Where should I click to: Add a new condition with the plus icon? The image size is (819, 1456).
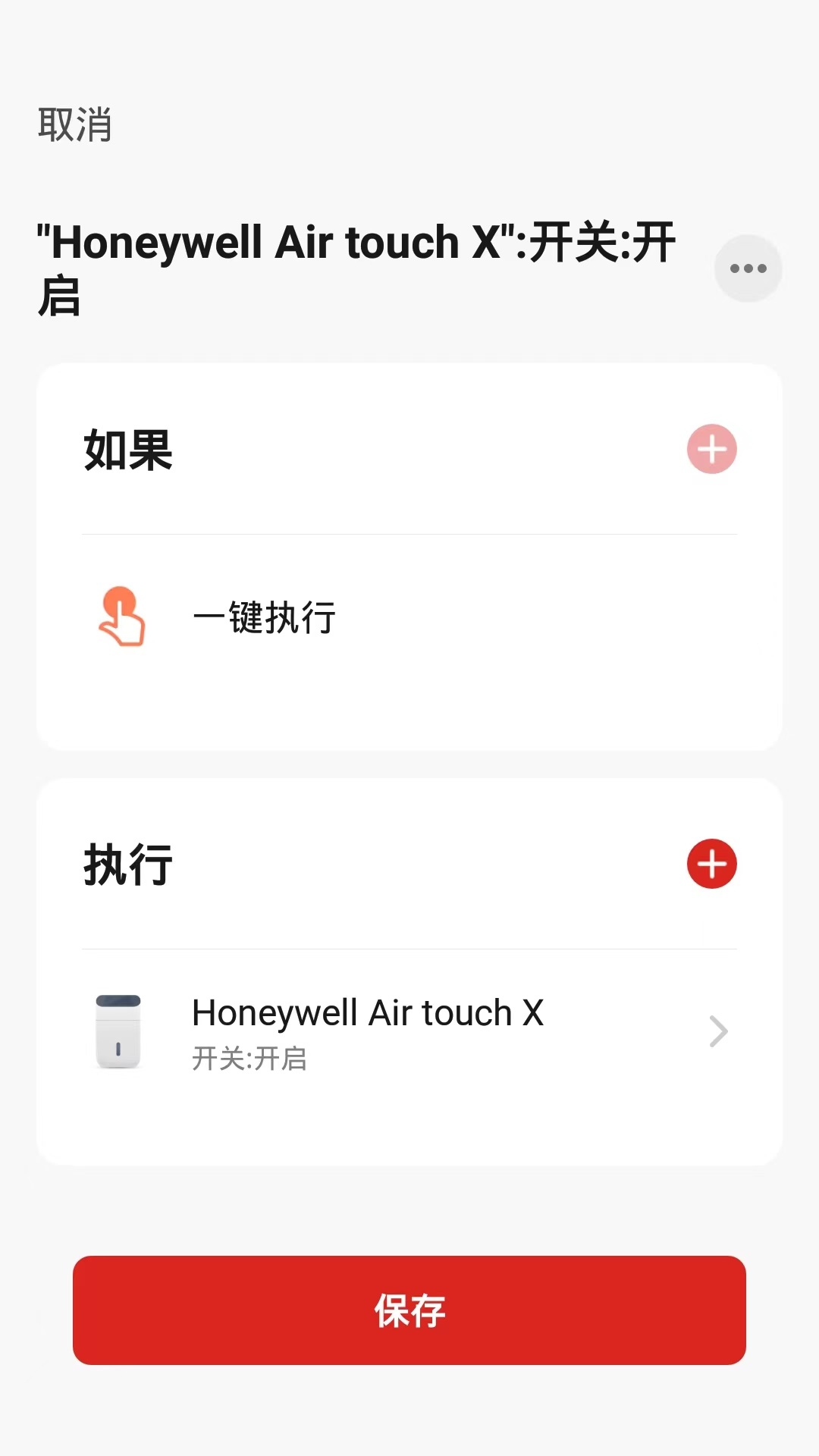[711, 449]
